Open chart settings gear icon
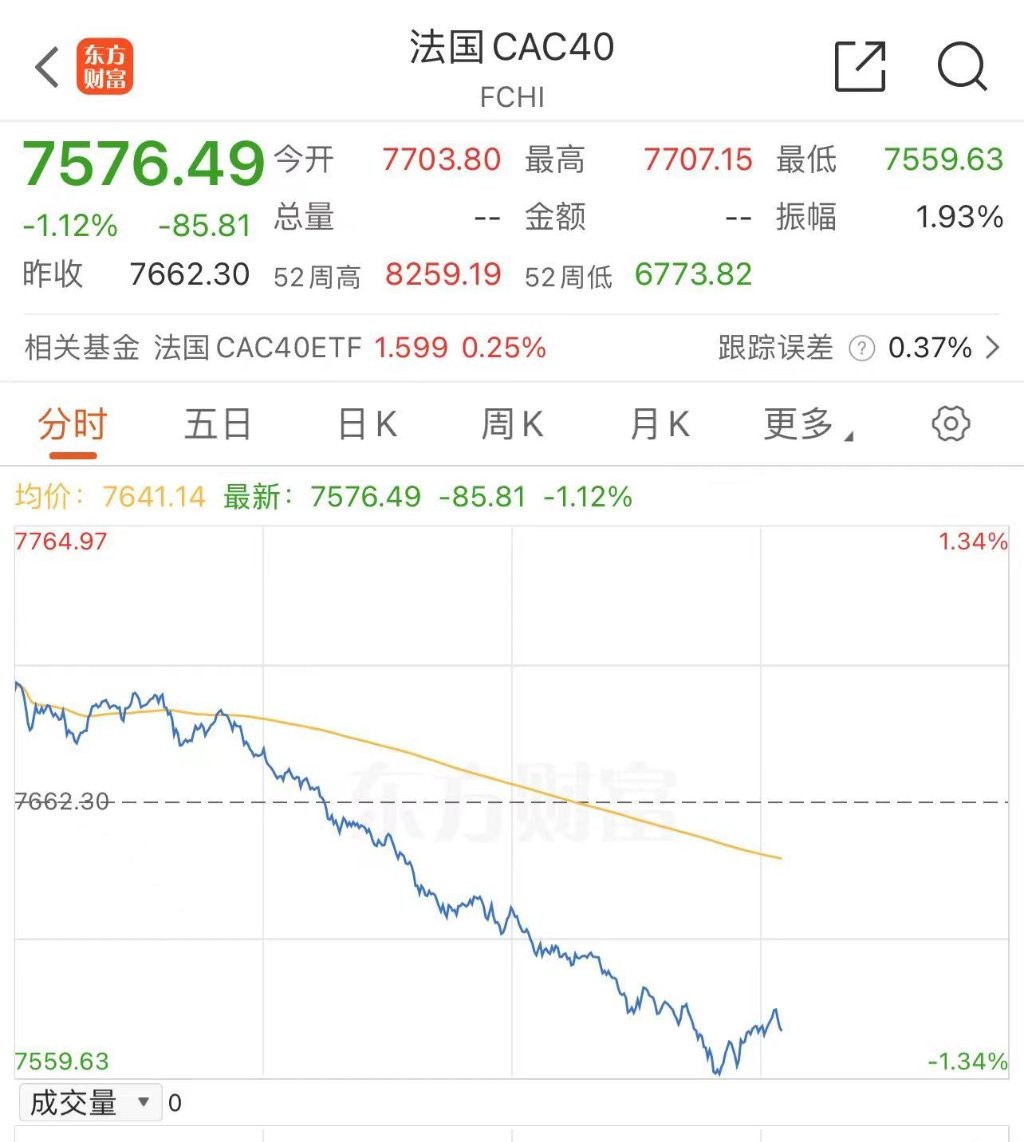Screen dimensions: 1024x1142 coord(950,424)
